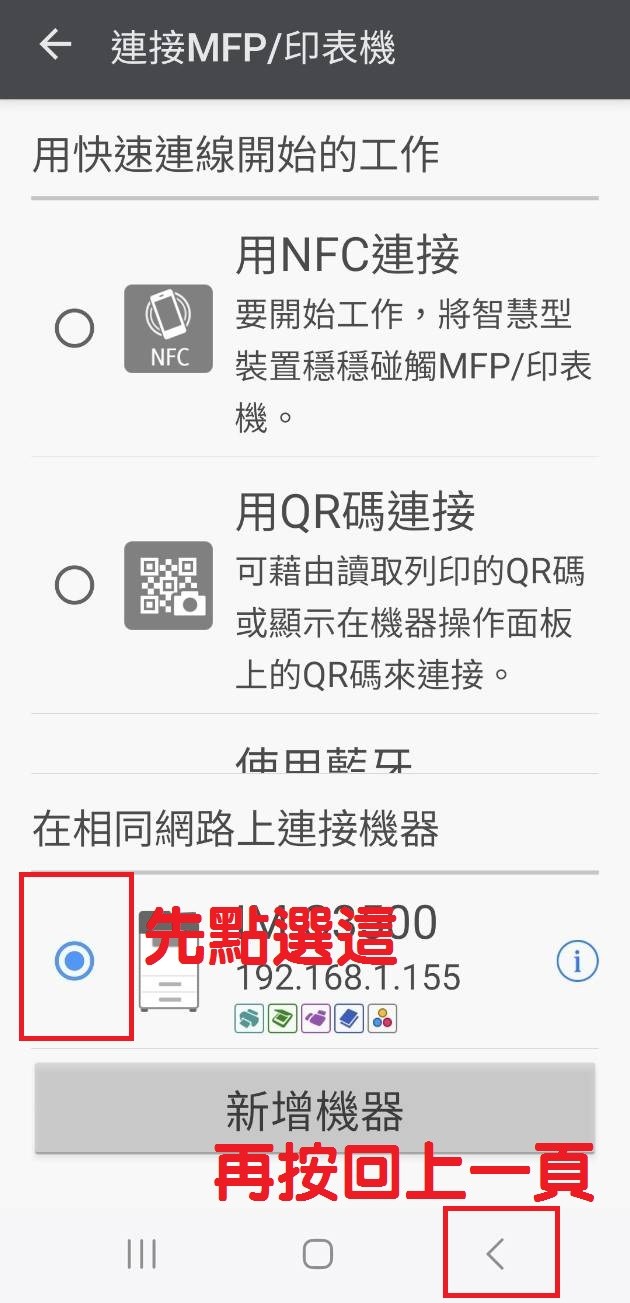This screenshot has height=1303, width=630.
Task: Open recent apps
Action: point(142,1253)
